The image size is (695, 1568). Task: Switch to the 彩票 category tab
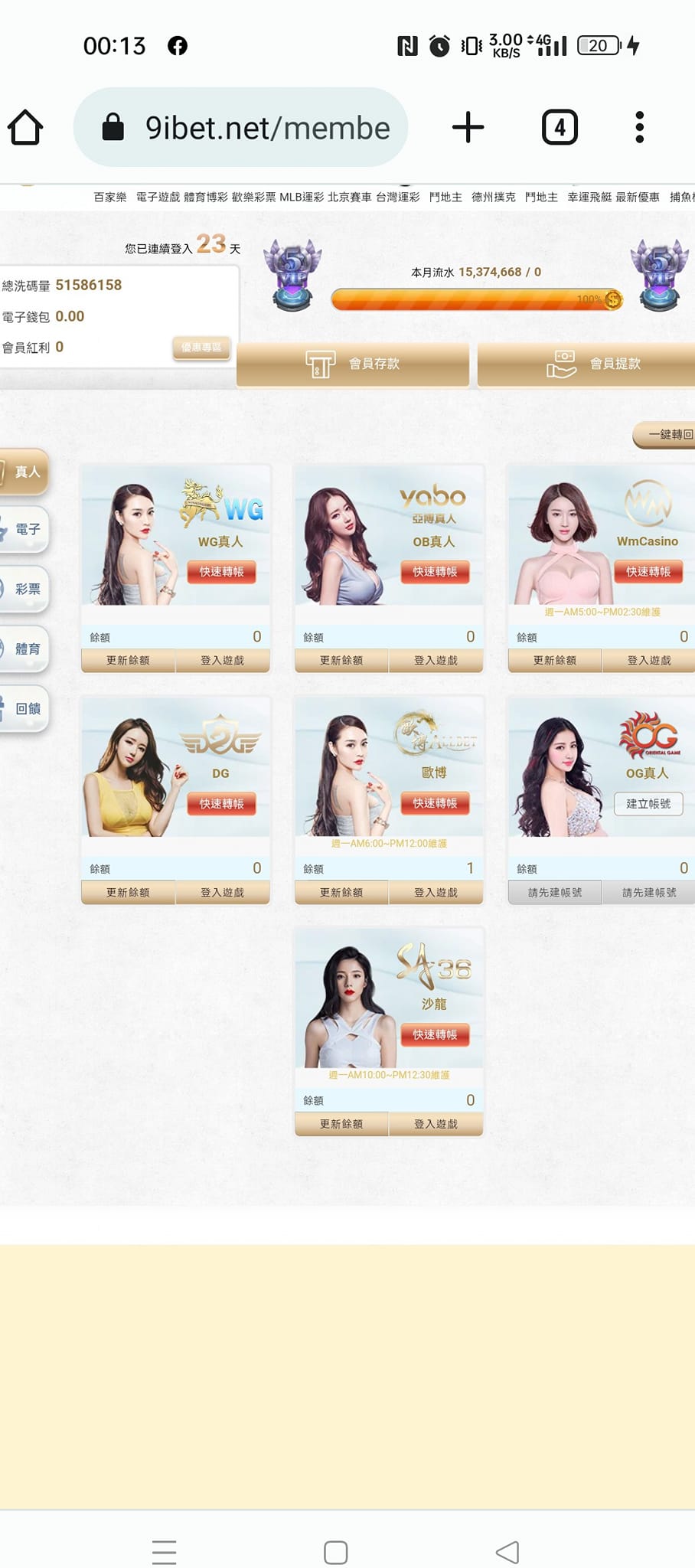click(x=24, y=589)
